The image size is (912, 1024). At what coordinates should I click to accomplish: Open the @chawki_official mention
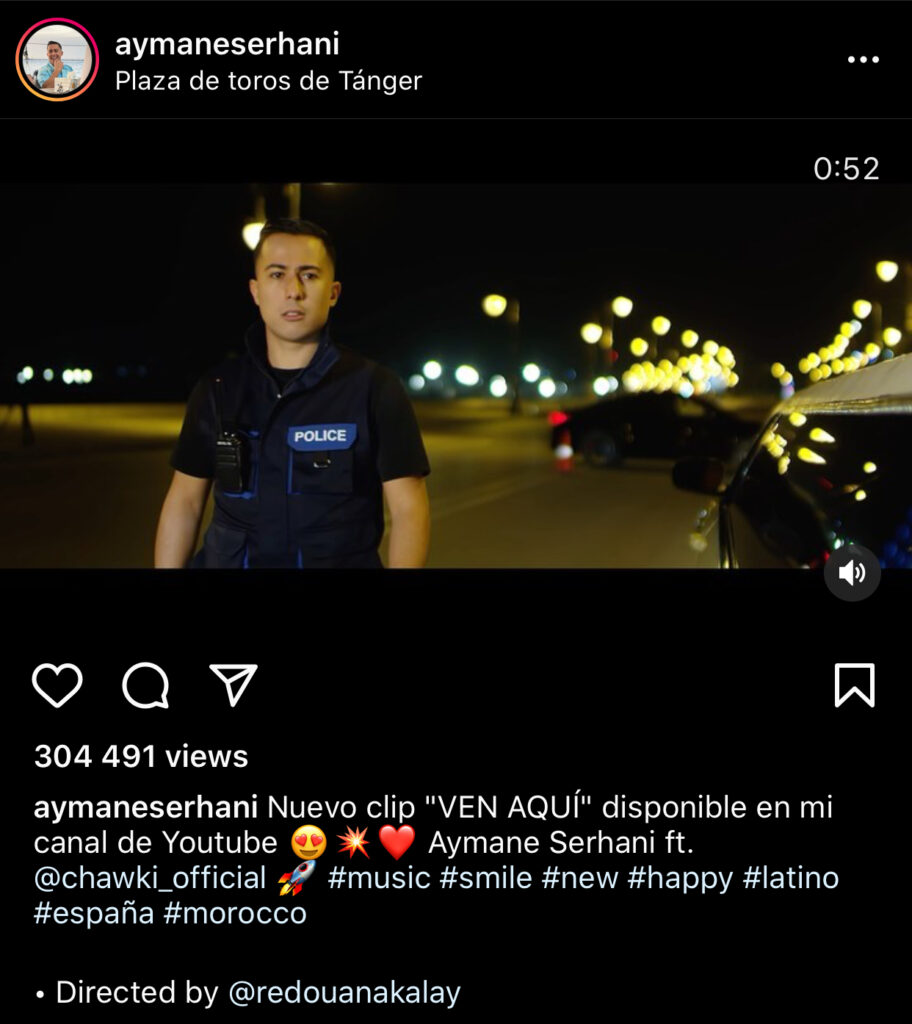point(150,878)
